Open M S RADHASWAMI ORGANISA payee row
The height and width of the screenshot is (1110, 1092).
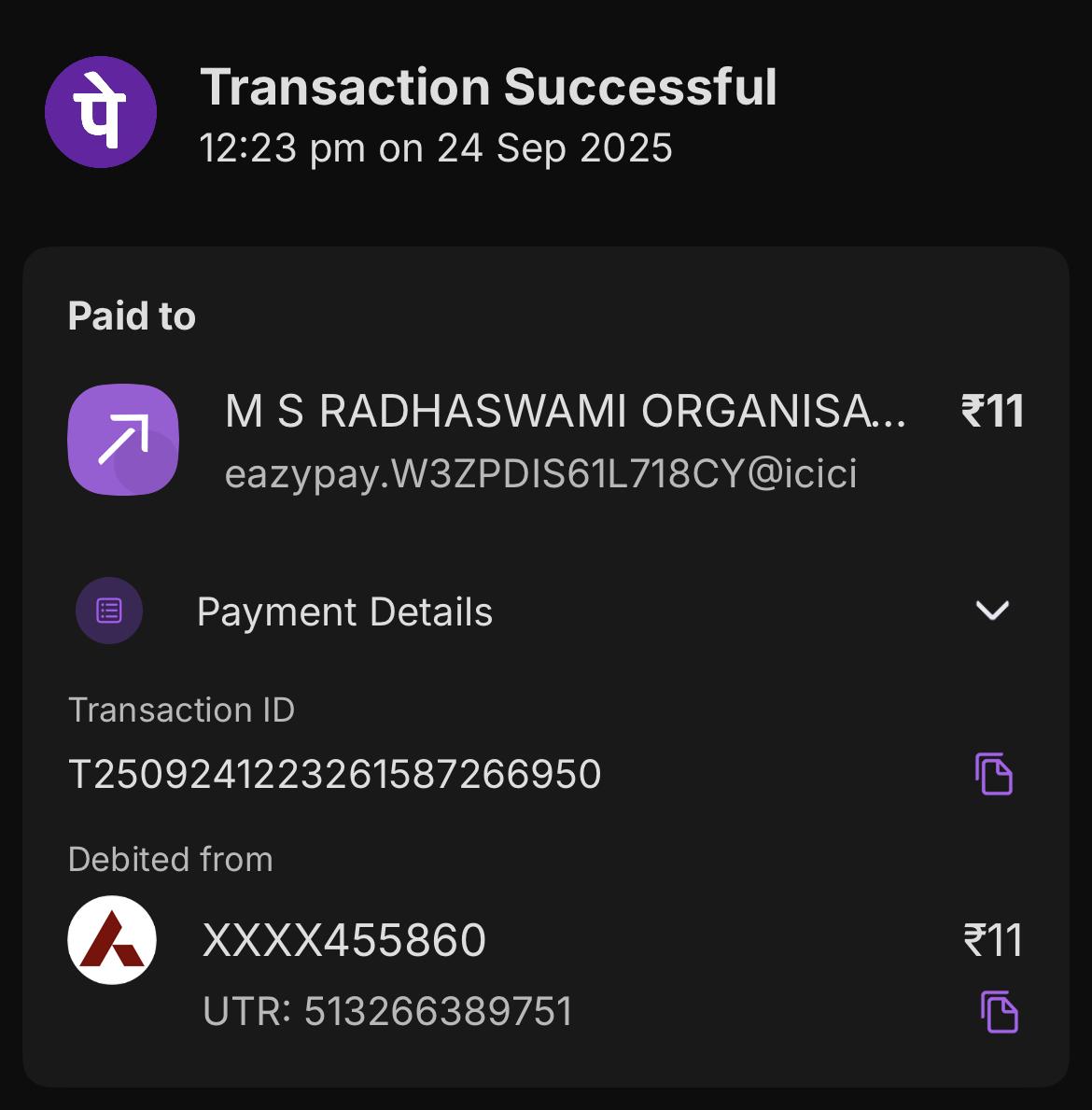pyautogui.click(x=564, y=440)
